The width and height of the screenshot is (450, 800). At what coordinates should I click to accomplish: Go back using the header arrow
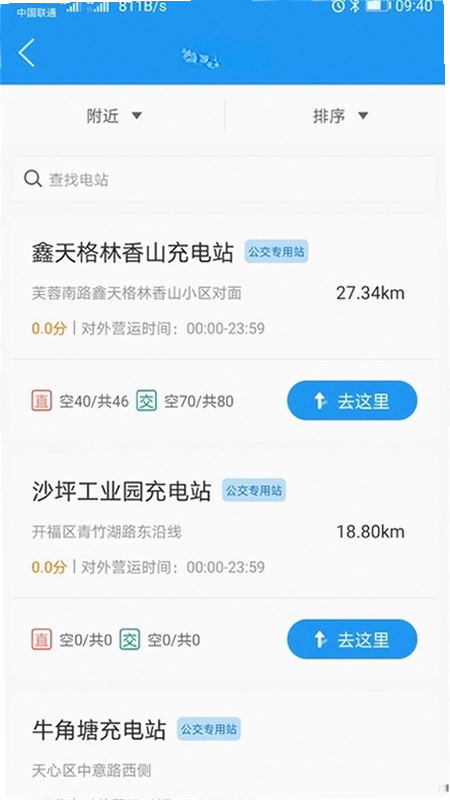pos(27,53)
